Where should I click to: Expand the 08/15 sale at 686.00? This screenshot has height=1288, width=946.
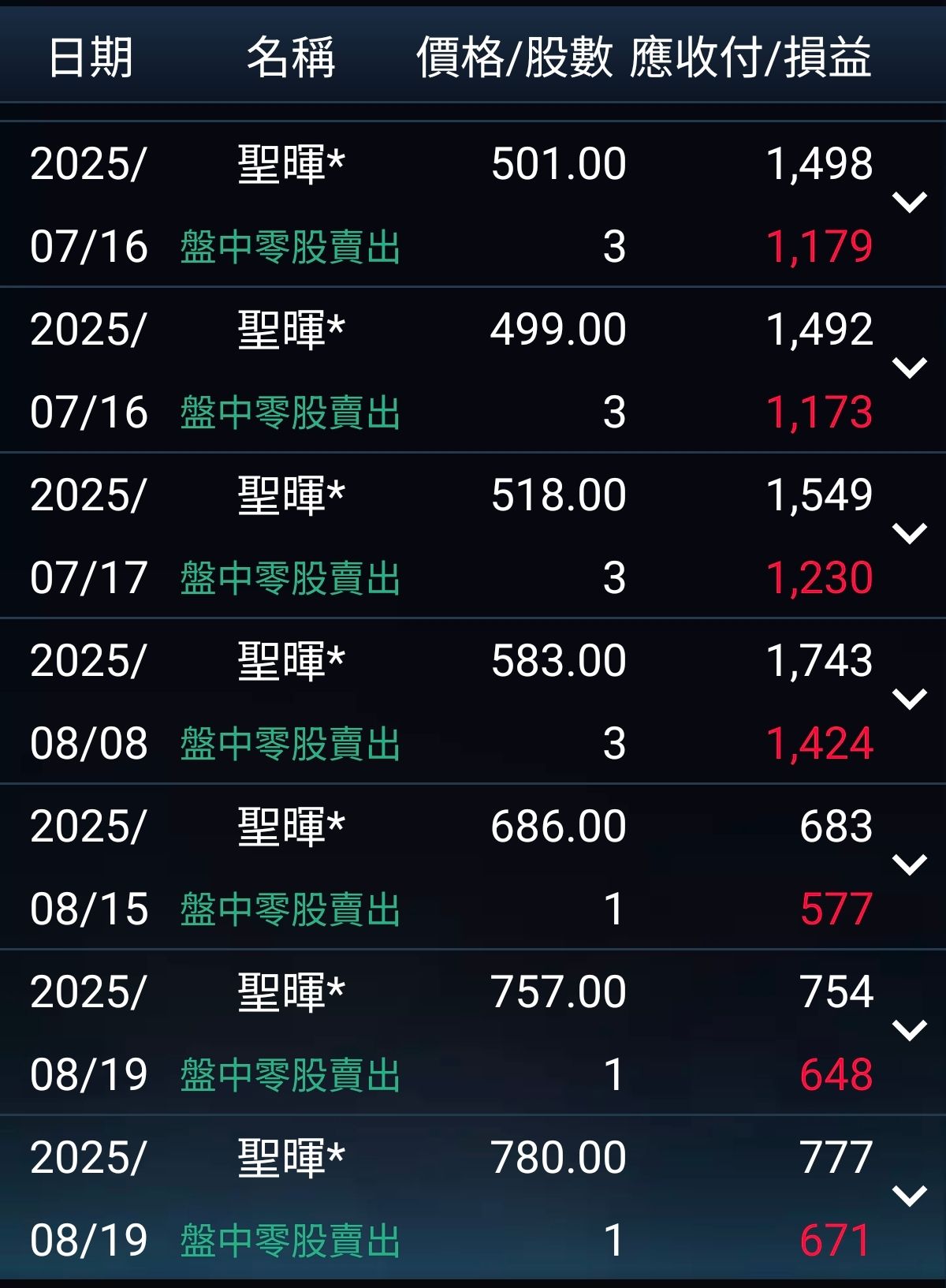(x=910, y=865)
